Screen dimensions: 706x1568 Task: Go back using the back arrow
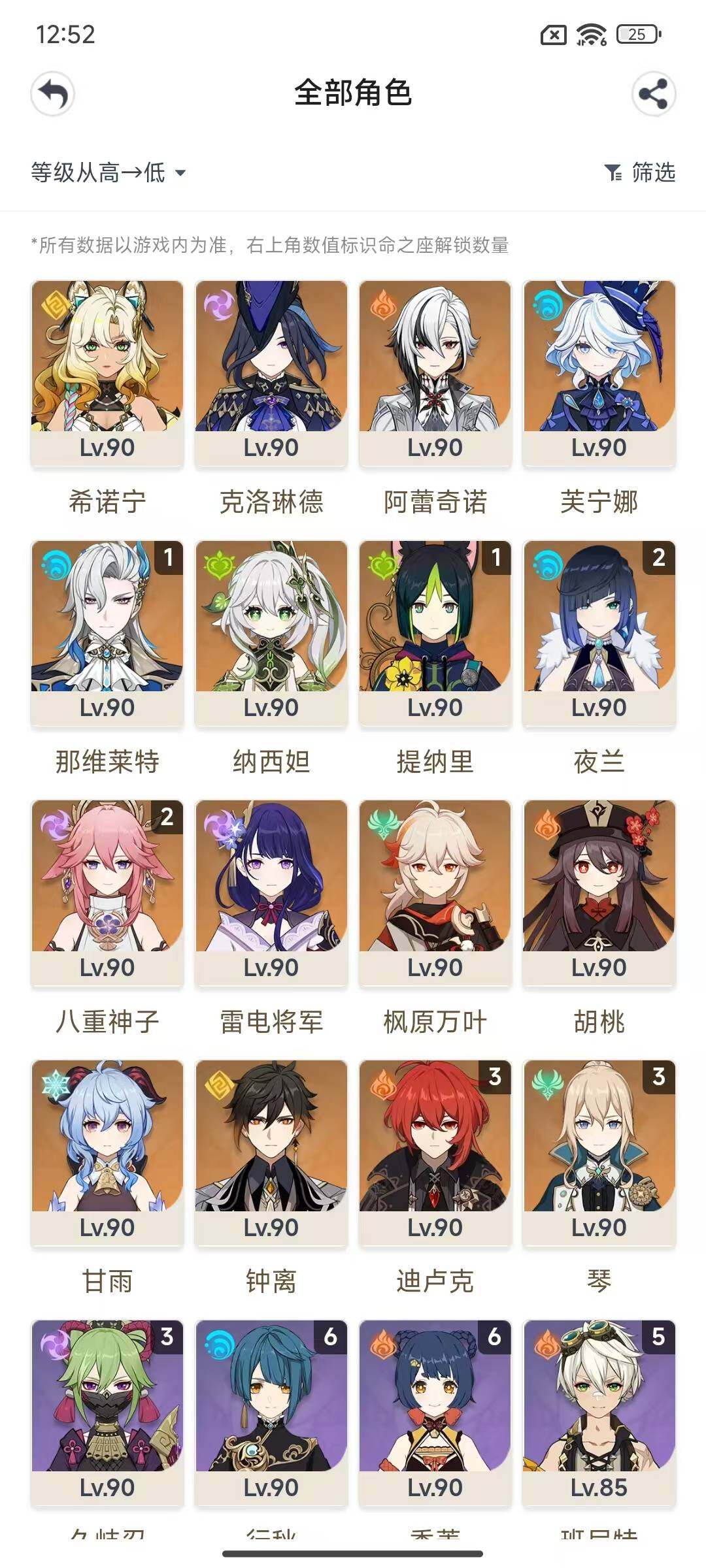pyautogui.click(x=53, y=94)
